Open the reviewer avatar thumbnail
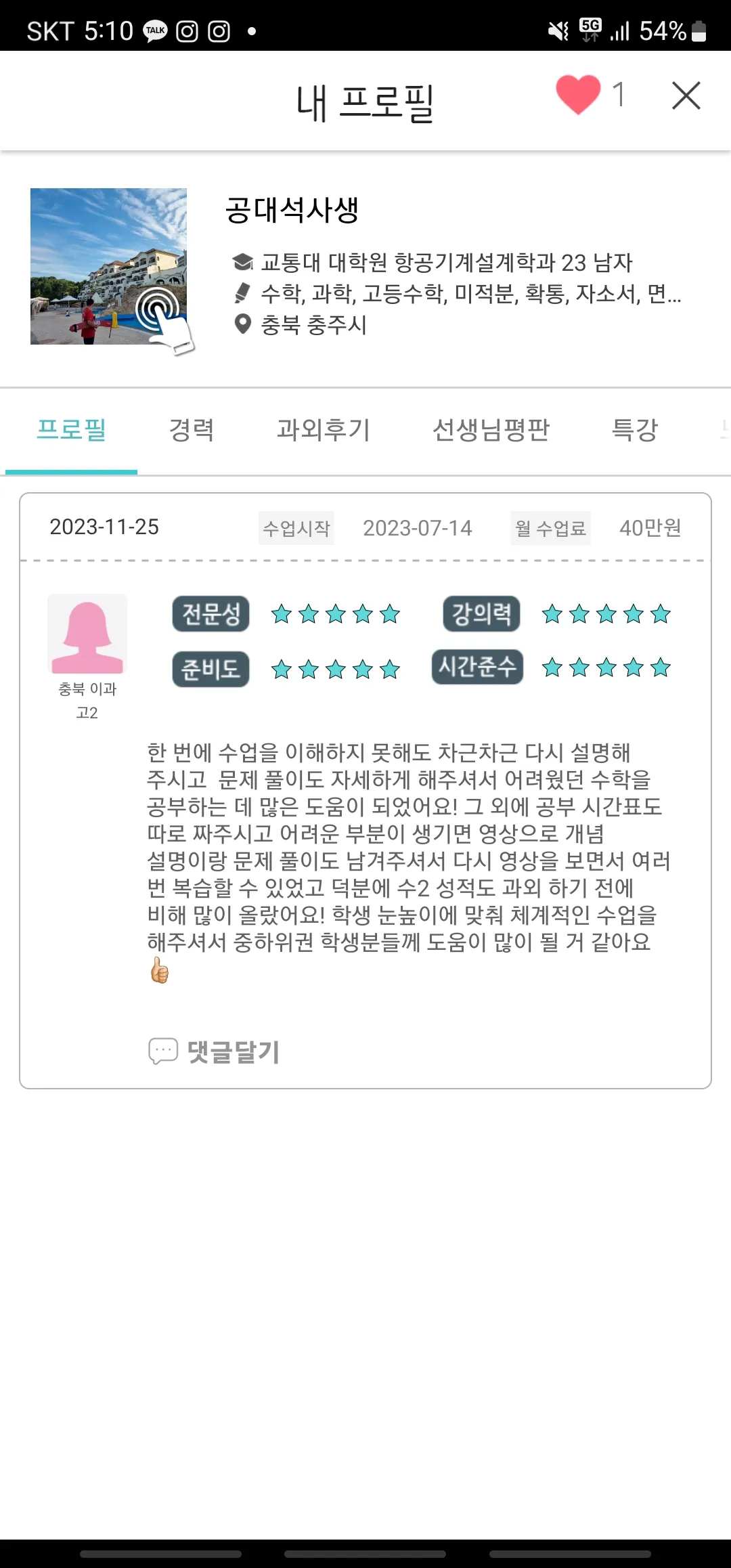The height and width of the screenshot is (1568, 731). coord(87,634)
